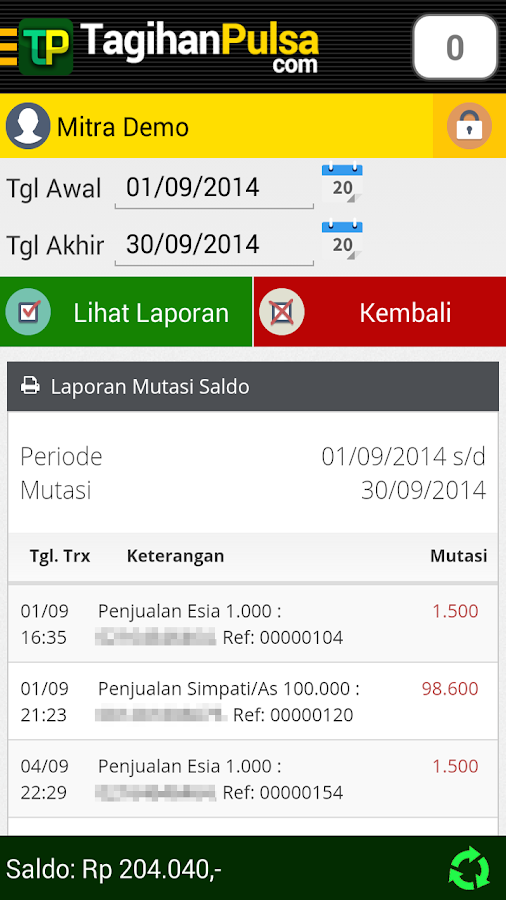Print the Laporan Mutasi Saldo report

point(30,386)
